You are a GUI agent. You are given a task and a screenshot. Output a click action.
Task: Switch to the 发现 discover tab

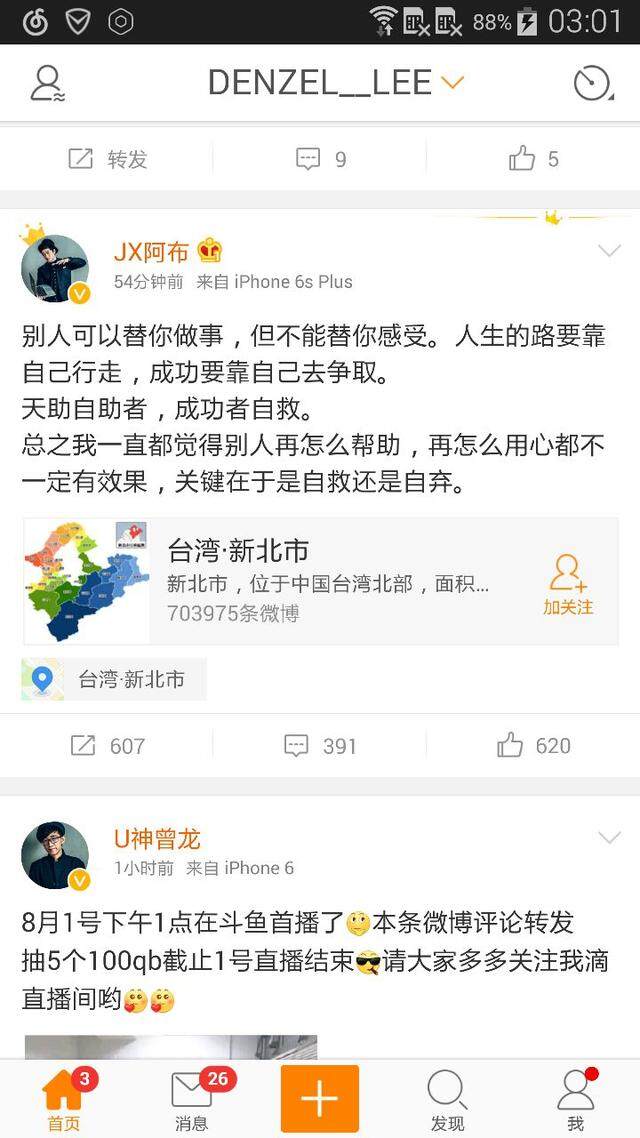pyautogui.click(x=447, y=1098)
